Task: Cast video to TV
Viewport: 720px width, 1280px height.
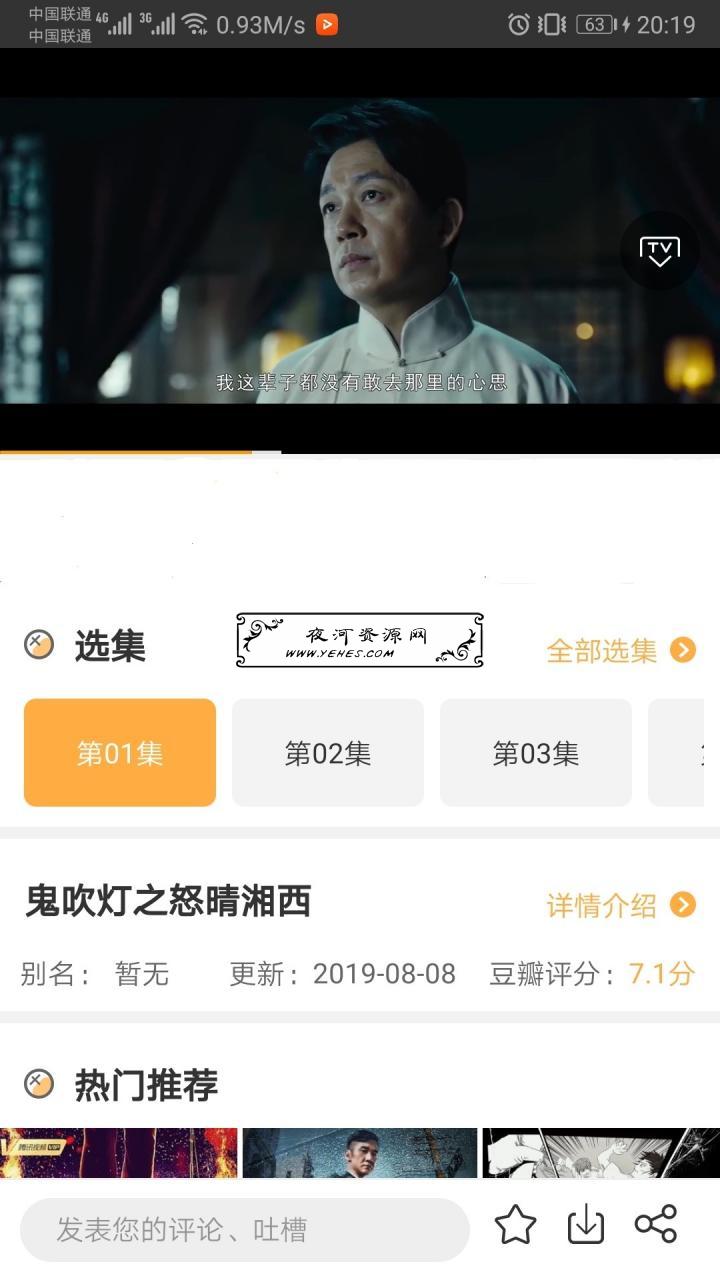Action: tap(659, 250)
